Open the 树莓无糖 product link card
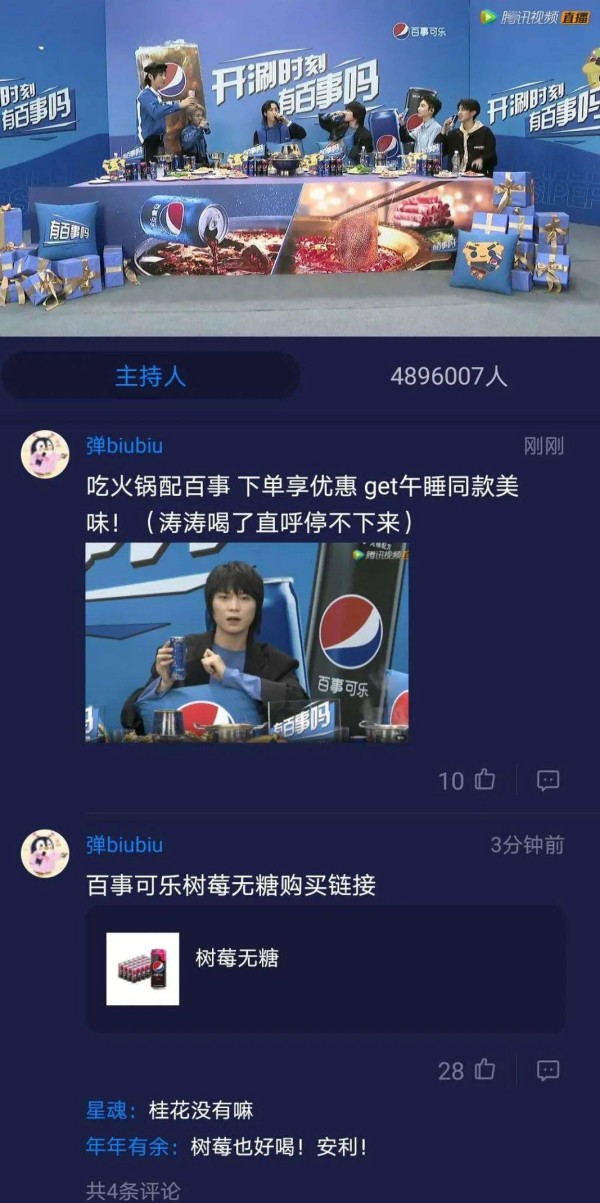The height and width of the screenshot is (1203, 600). pos(325,968)
